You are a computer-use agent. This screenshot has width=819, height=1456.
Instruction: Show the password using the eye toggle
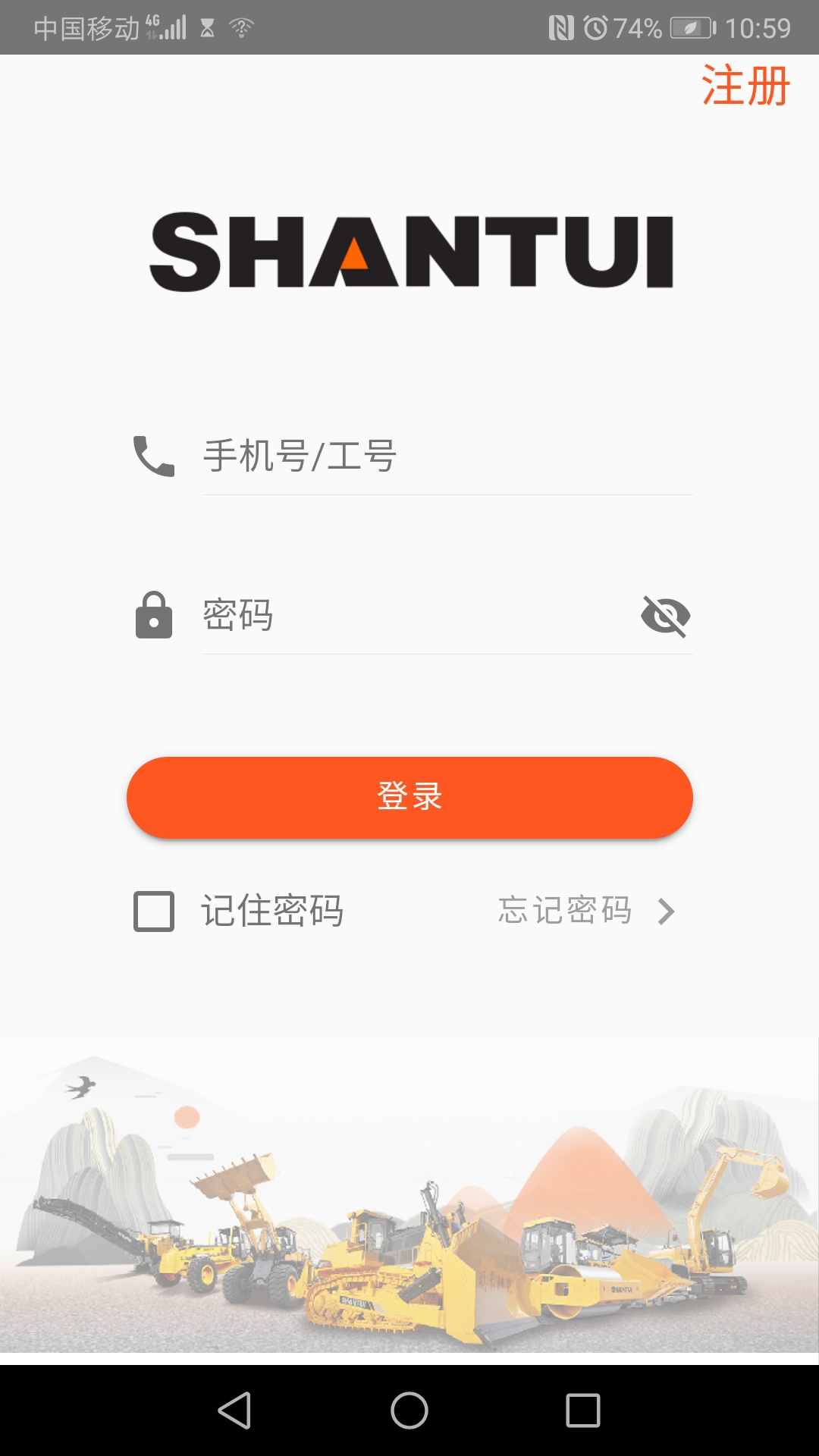666,617
